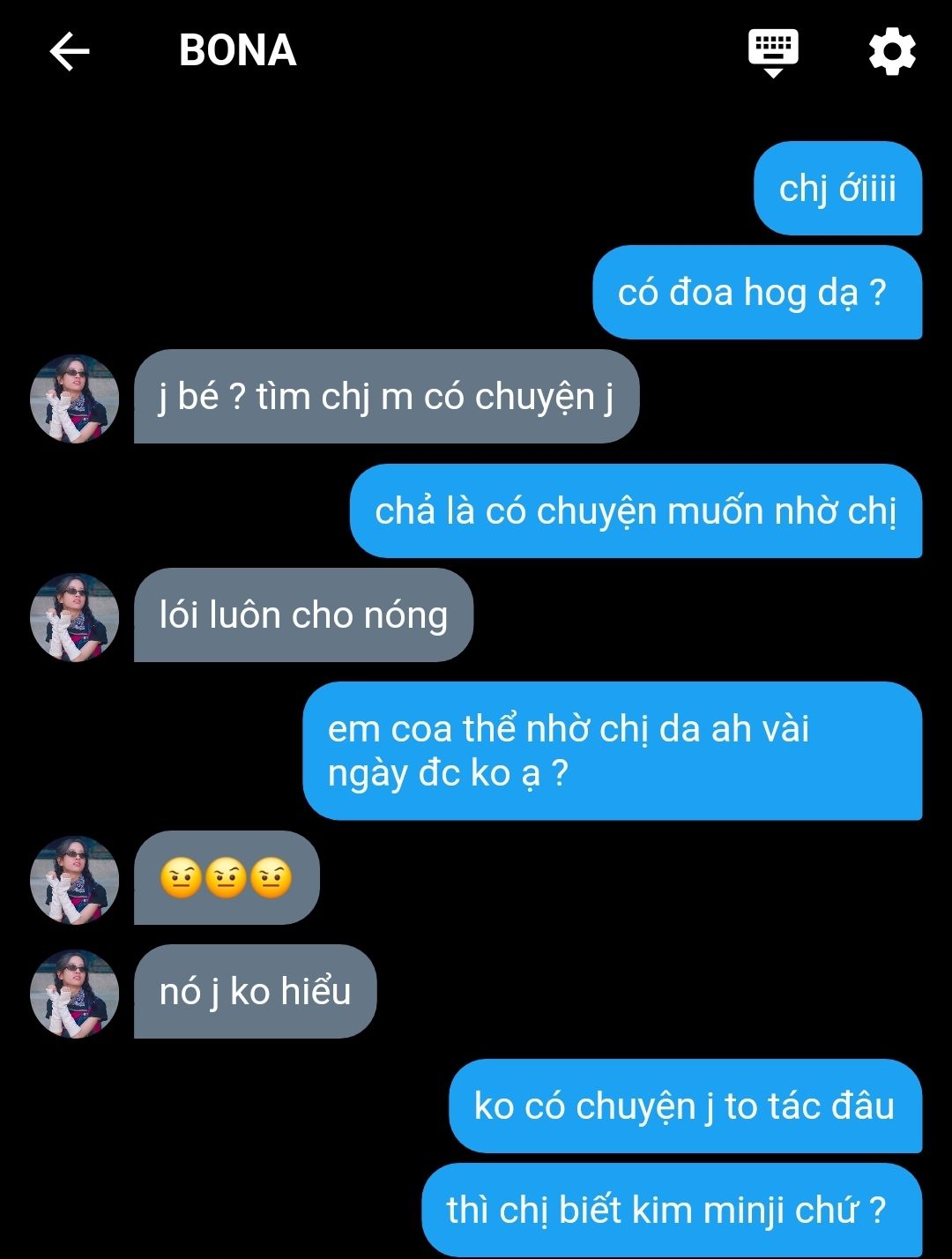Go back from the BONA chat

70,51
